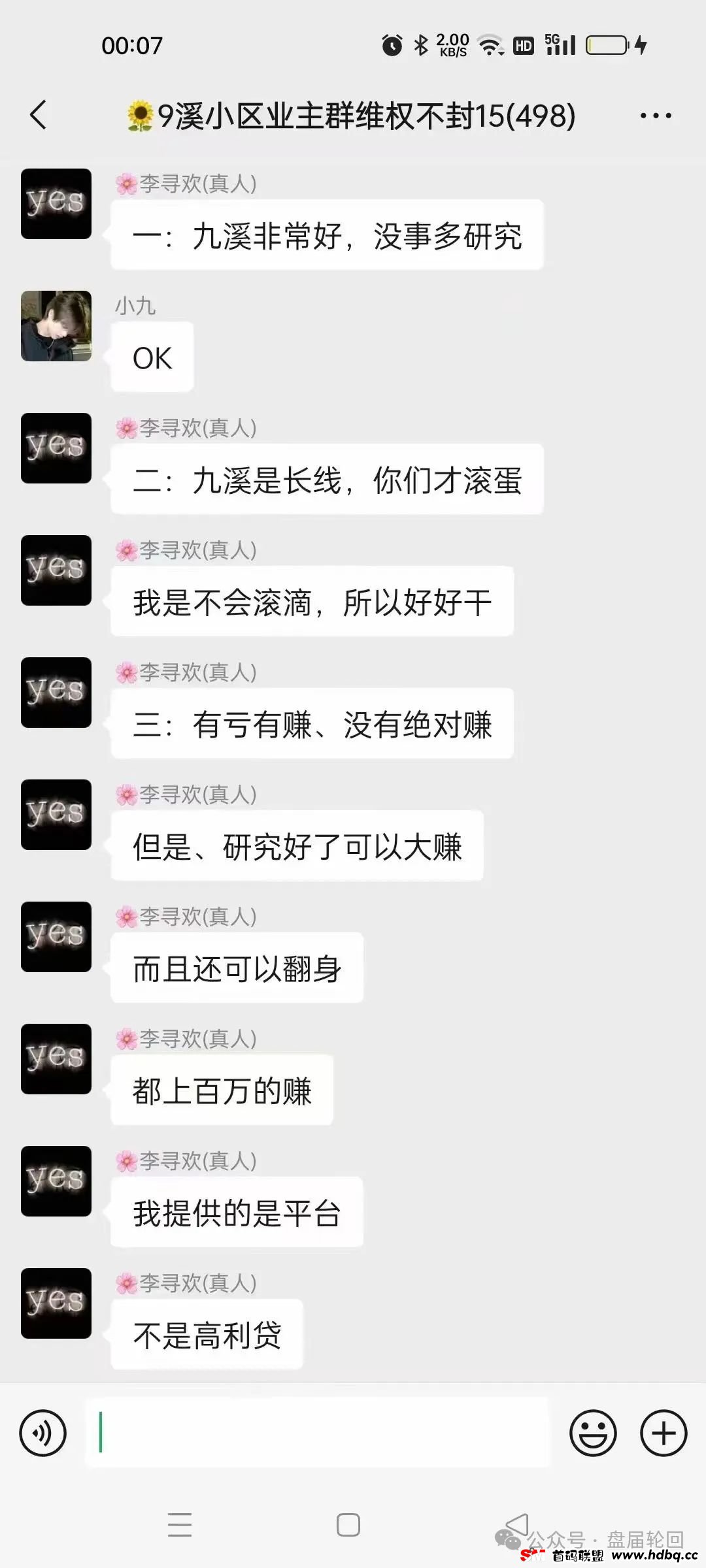Go back from the group chat
The width and height of the screenshot is (706, 1568).
tap(39, 115)
